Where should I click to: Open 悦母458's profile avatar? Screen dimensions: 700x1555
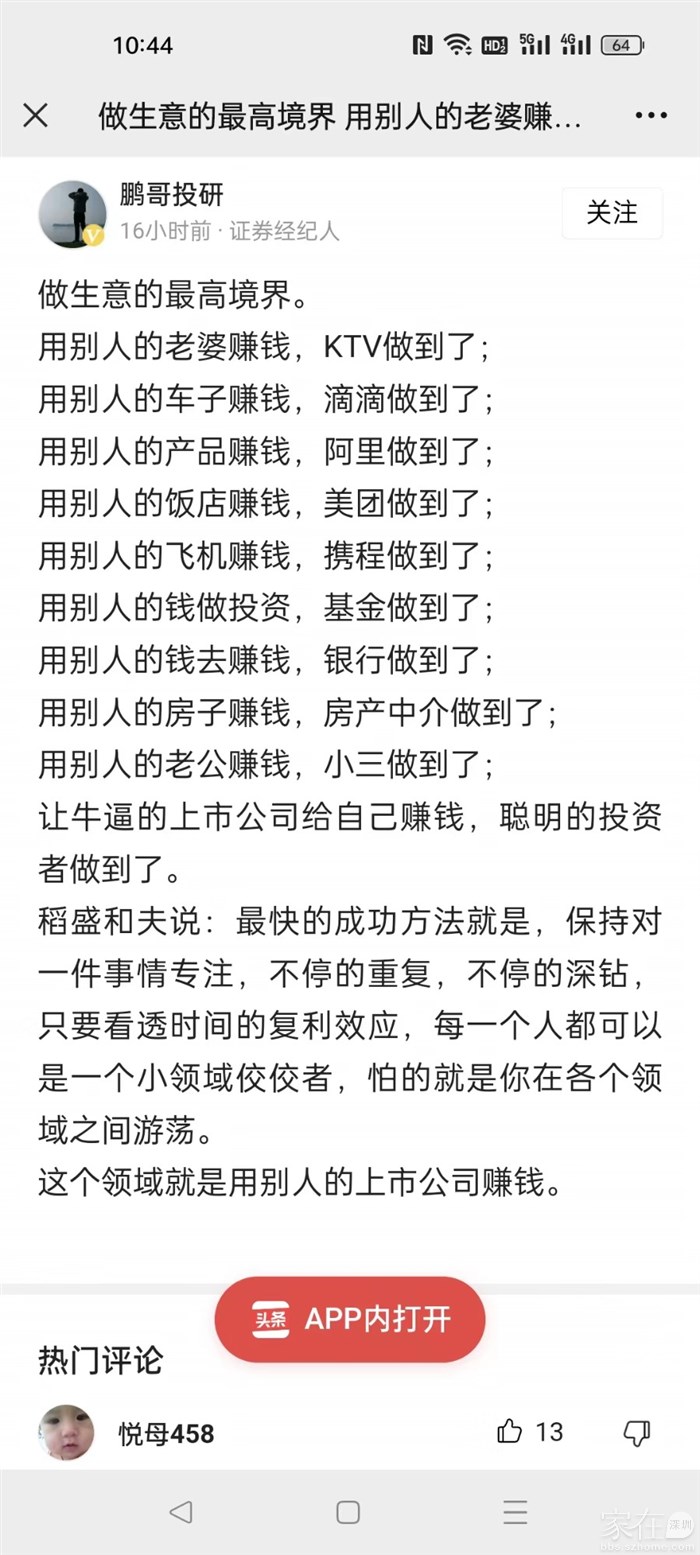click(66, 1432)
